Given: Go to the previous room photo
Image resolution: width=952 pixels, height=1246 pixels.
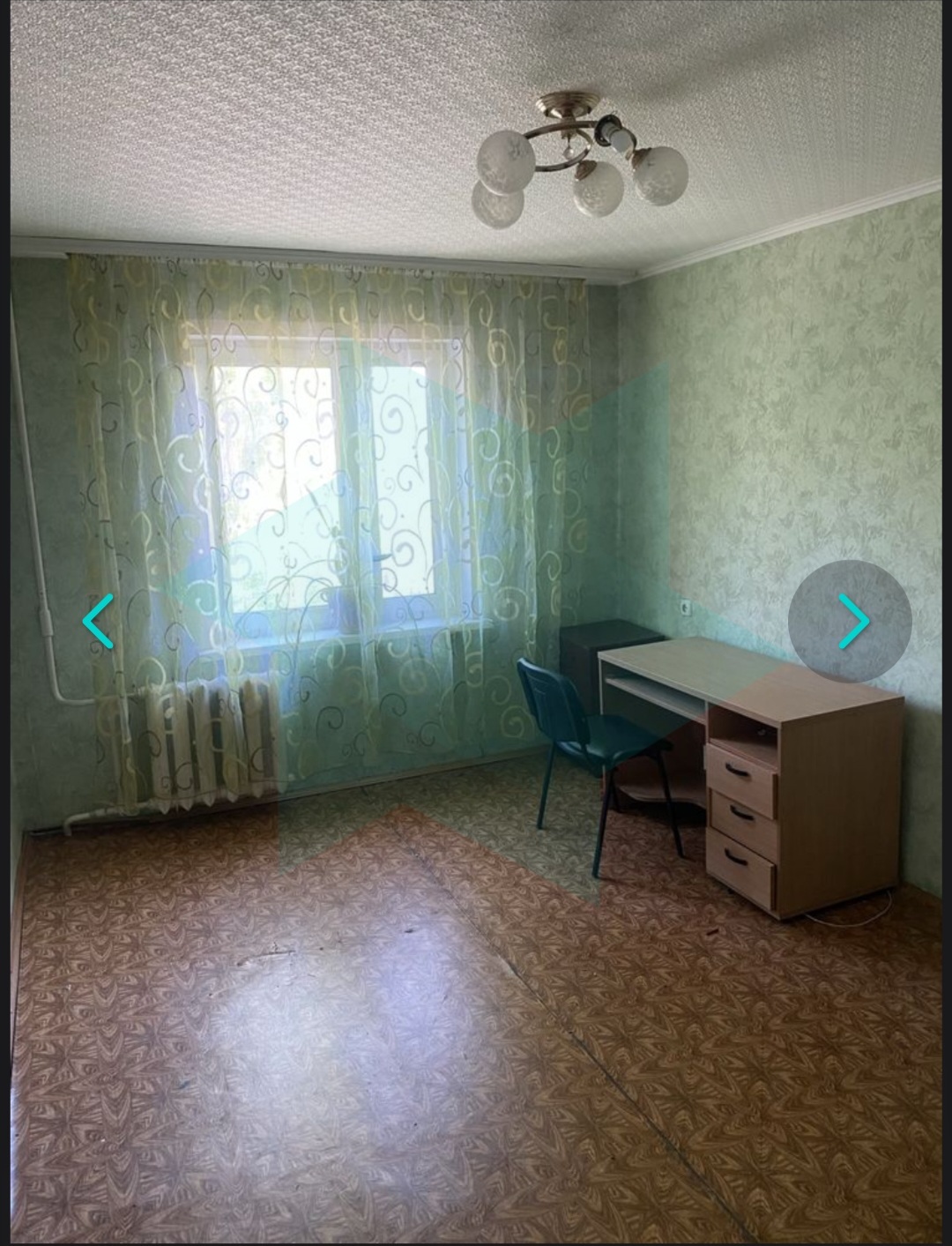Looking at the screenshot, I should point(98,621).
